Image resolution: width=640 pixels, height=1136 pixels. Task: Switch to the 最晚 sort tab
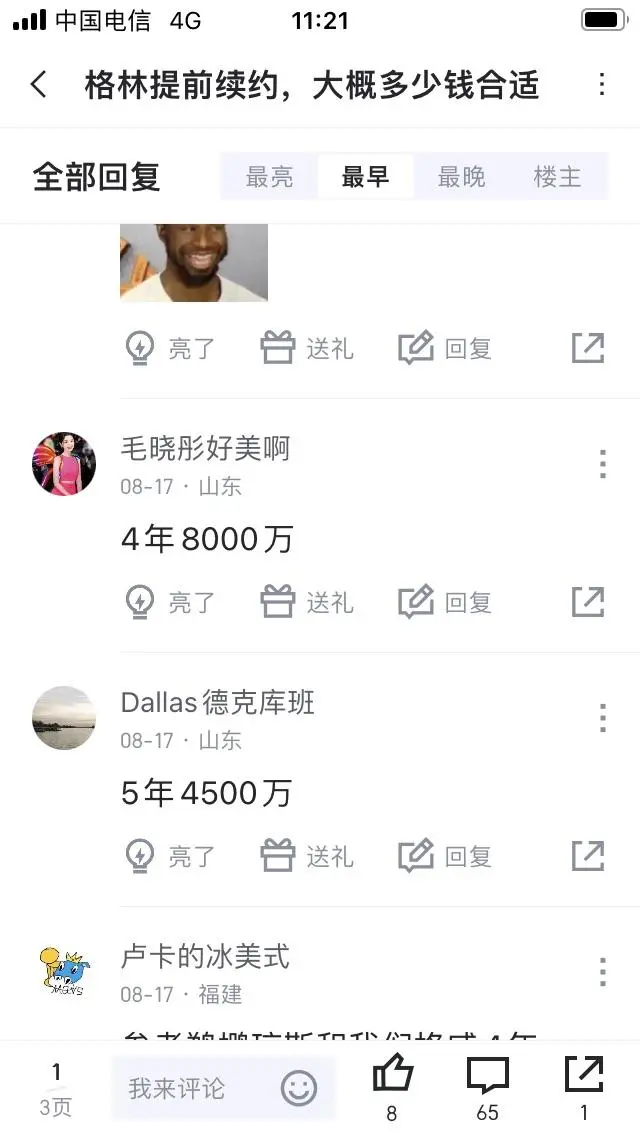coord(461,178)
